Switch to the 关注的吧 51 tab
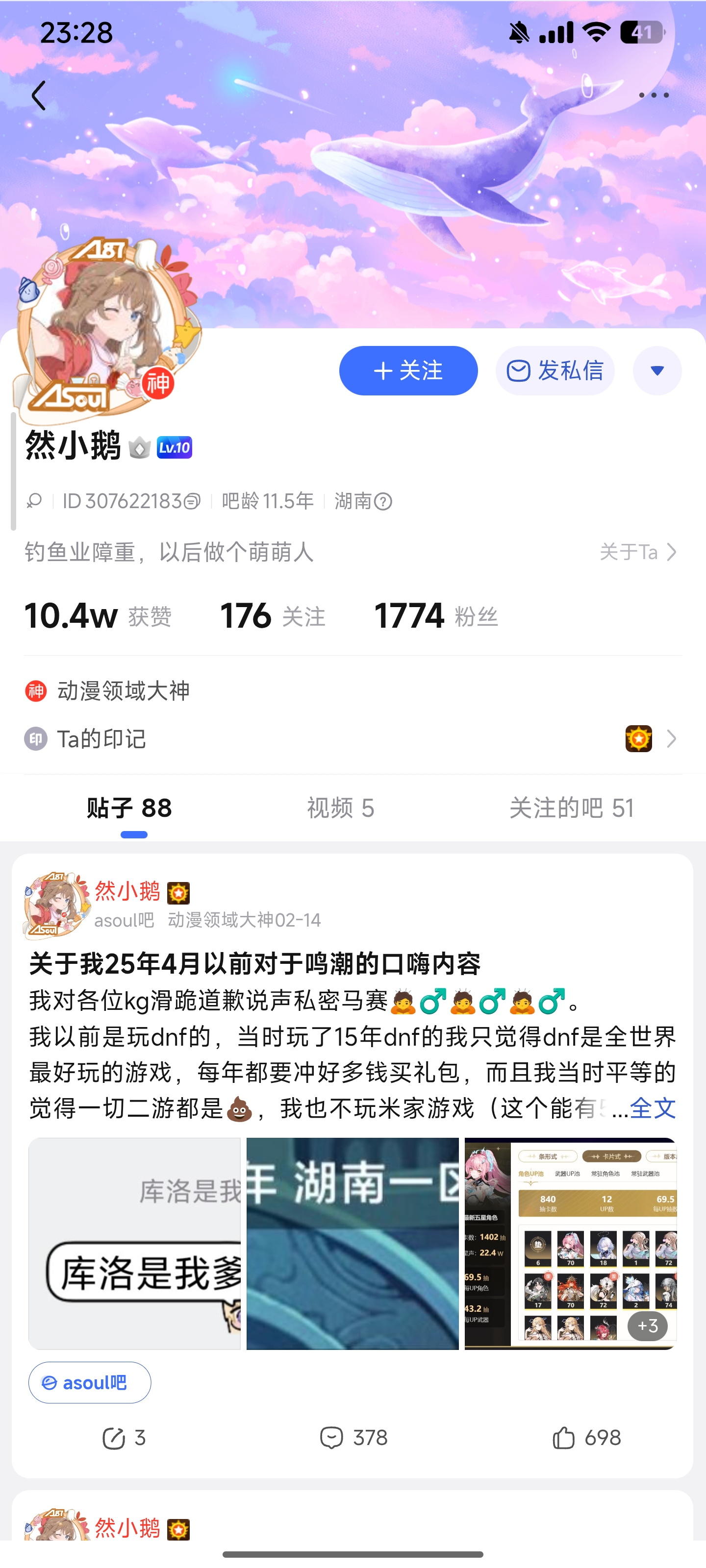Viewport: 706px width, 1568px height. pos(571,808)
